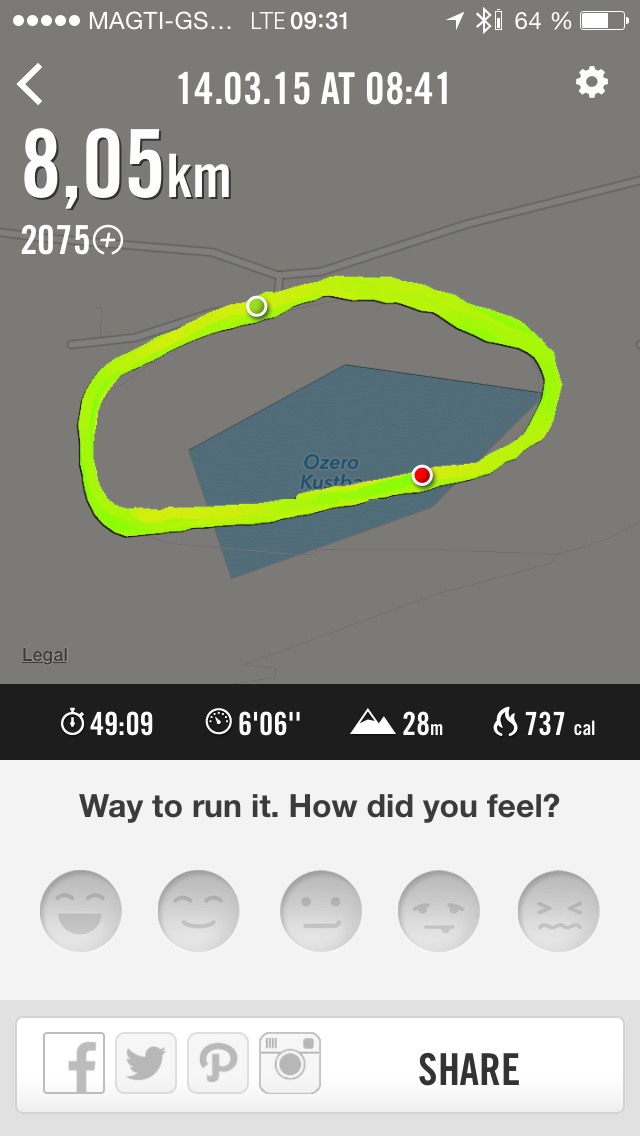640x1136 pixels.
Task: Open run settings gear icon
Action: coord(592,83)
